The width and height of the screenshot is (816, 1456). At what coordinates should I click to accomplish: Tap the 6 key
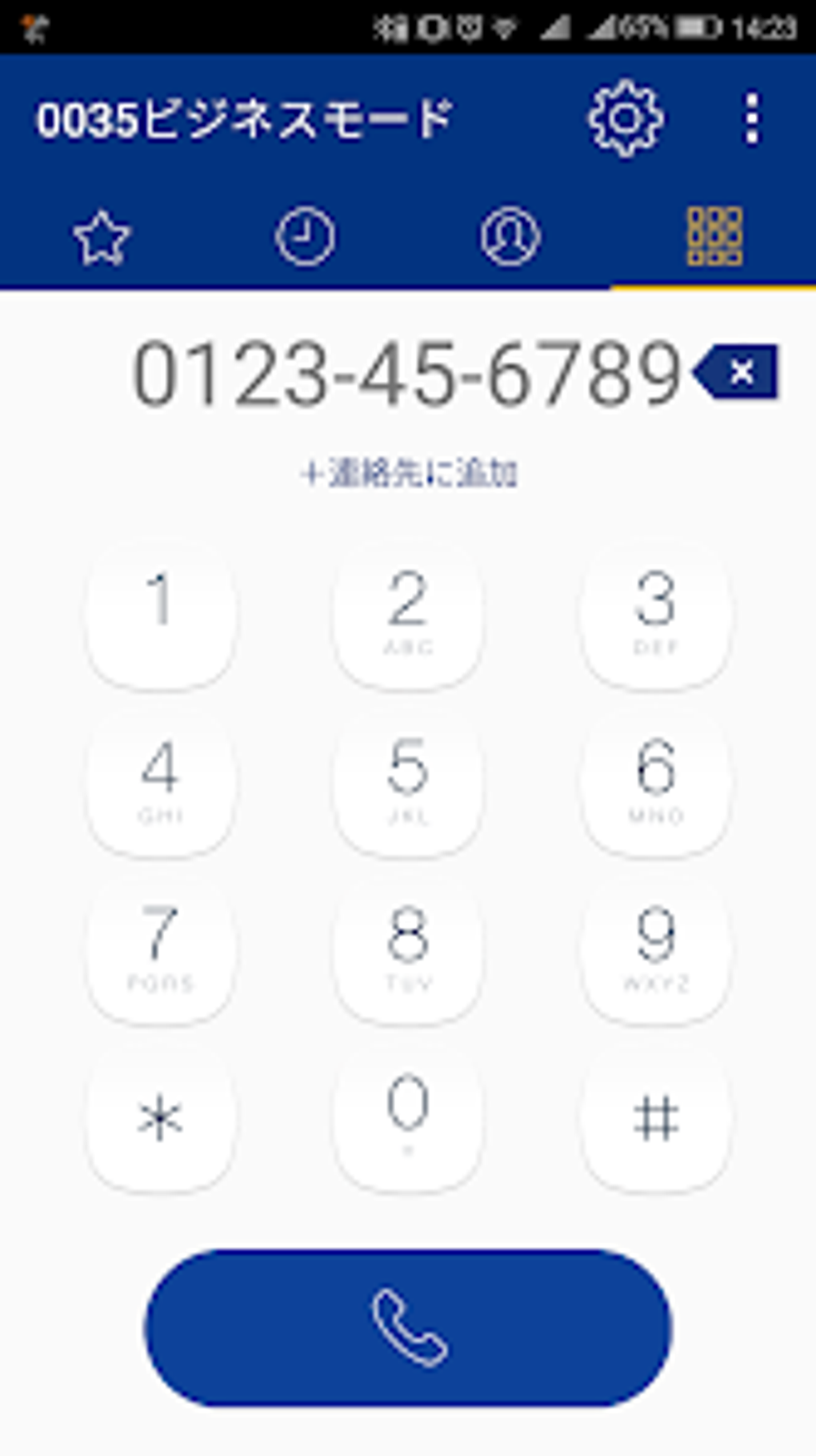coord(656,783)
